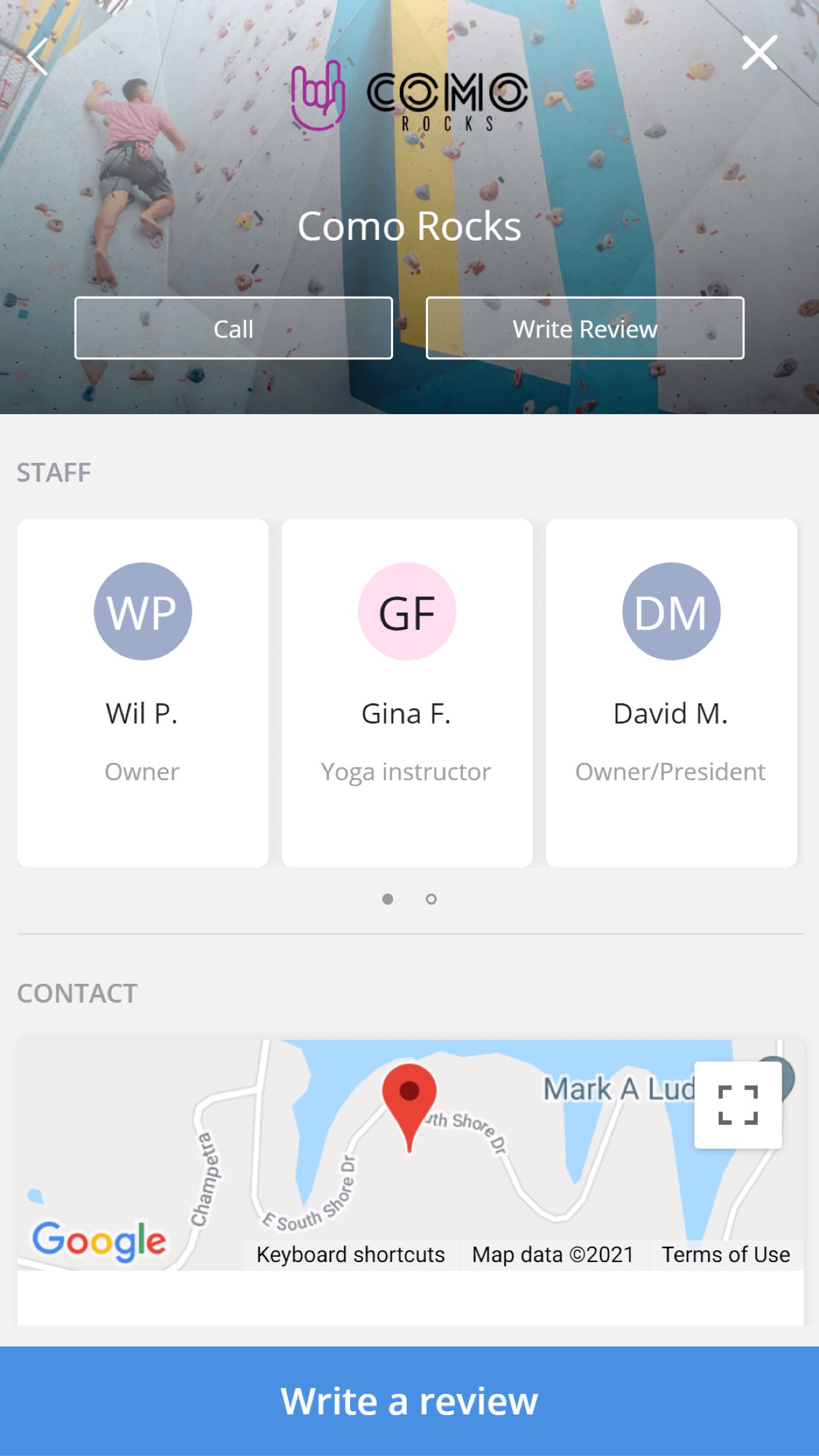Select the second staff carousel dot
819x1456 pixels.
coord(431,898)
